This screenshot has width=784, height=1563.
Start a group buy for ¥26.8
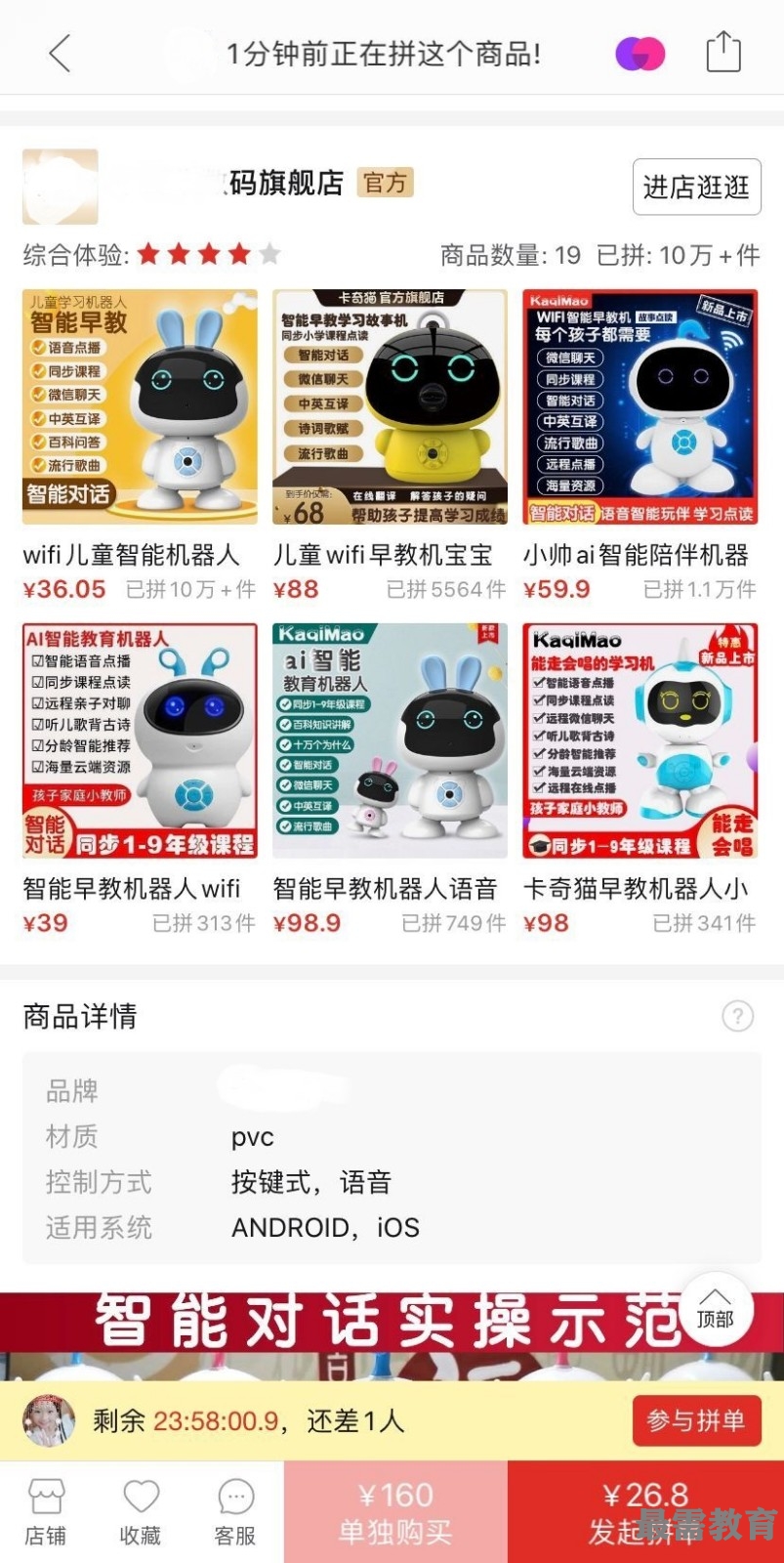point(645,1512)
